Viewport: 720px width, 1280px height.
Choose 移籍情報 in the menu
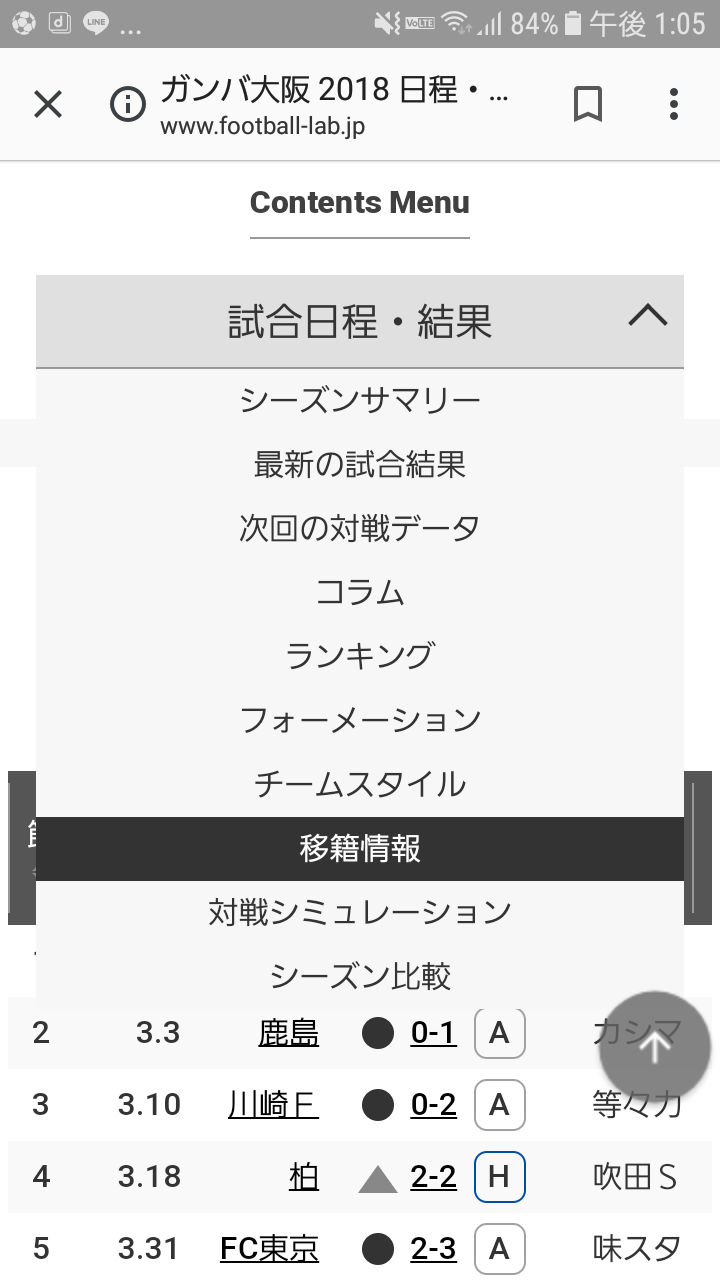coord(360,849)
